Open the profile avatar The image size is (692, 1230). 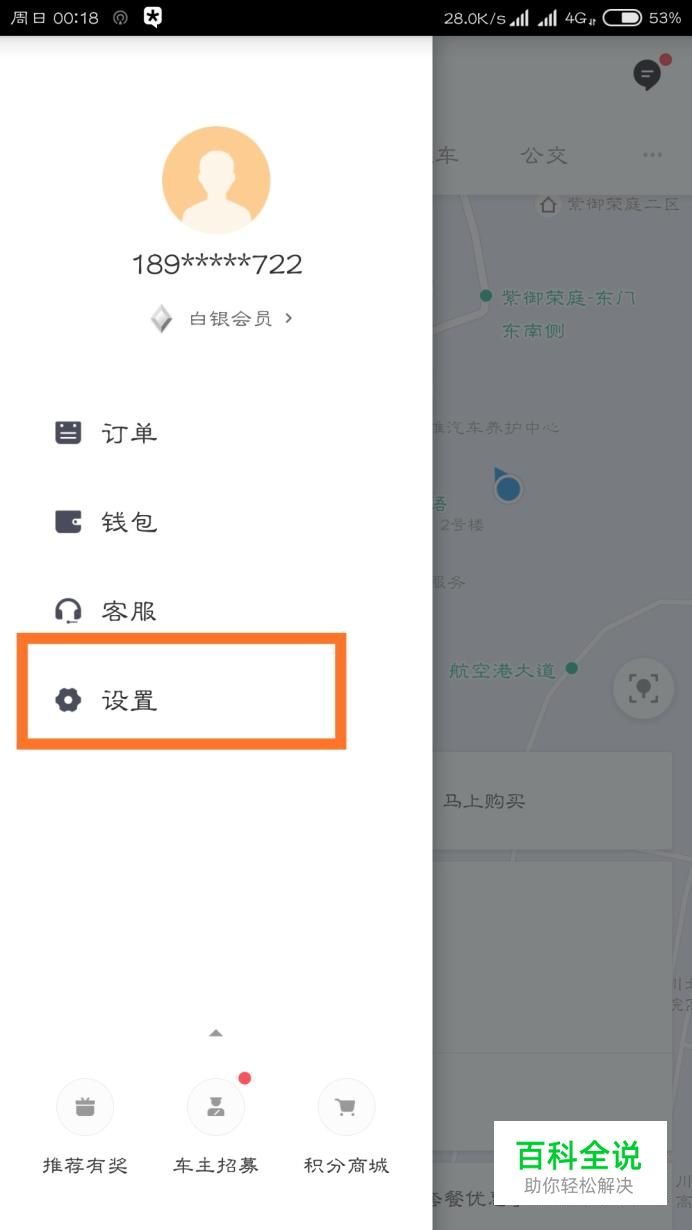click(216, 180)
